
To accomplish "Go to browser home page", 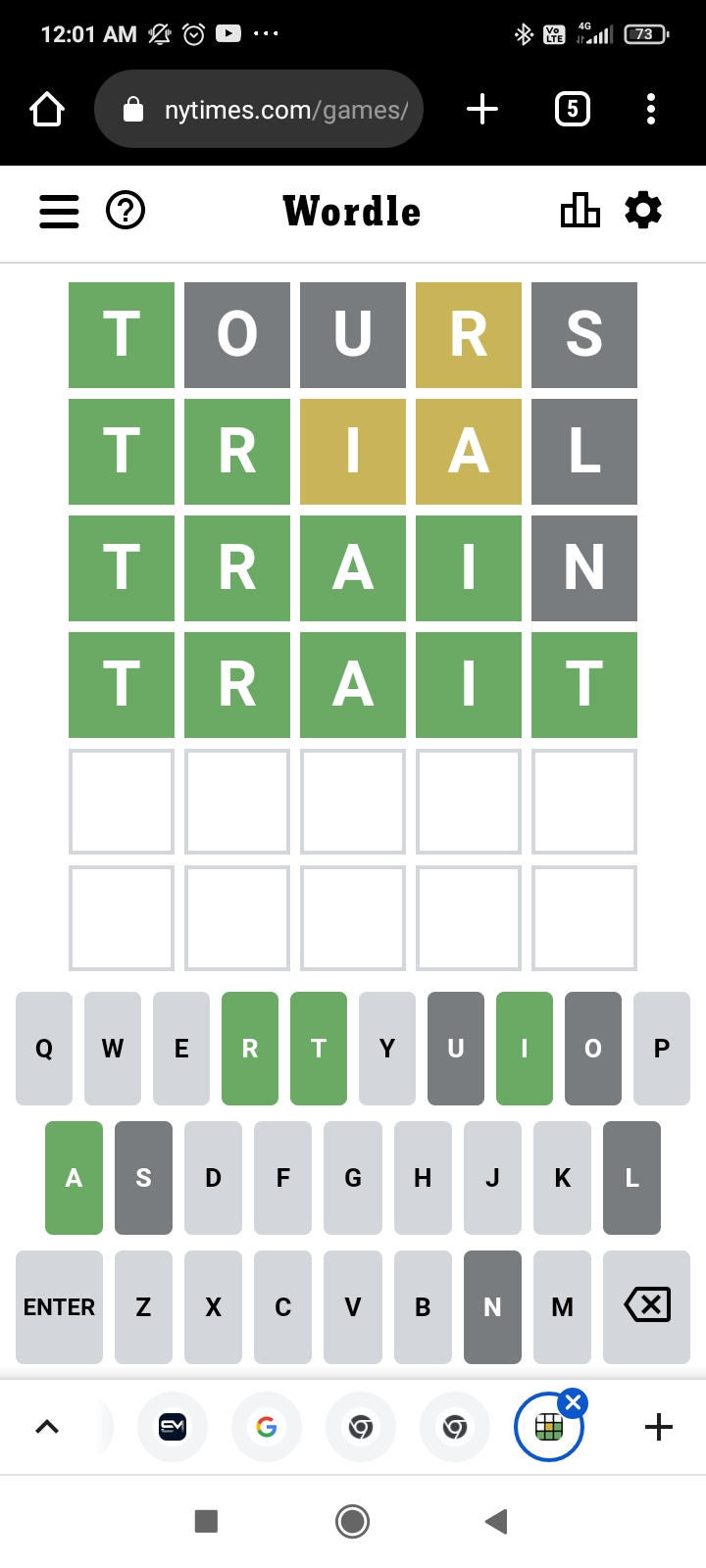I will [x=47, y=109].
